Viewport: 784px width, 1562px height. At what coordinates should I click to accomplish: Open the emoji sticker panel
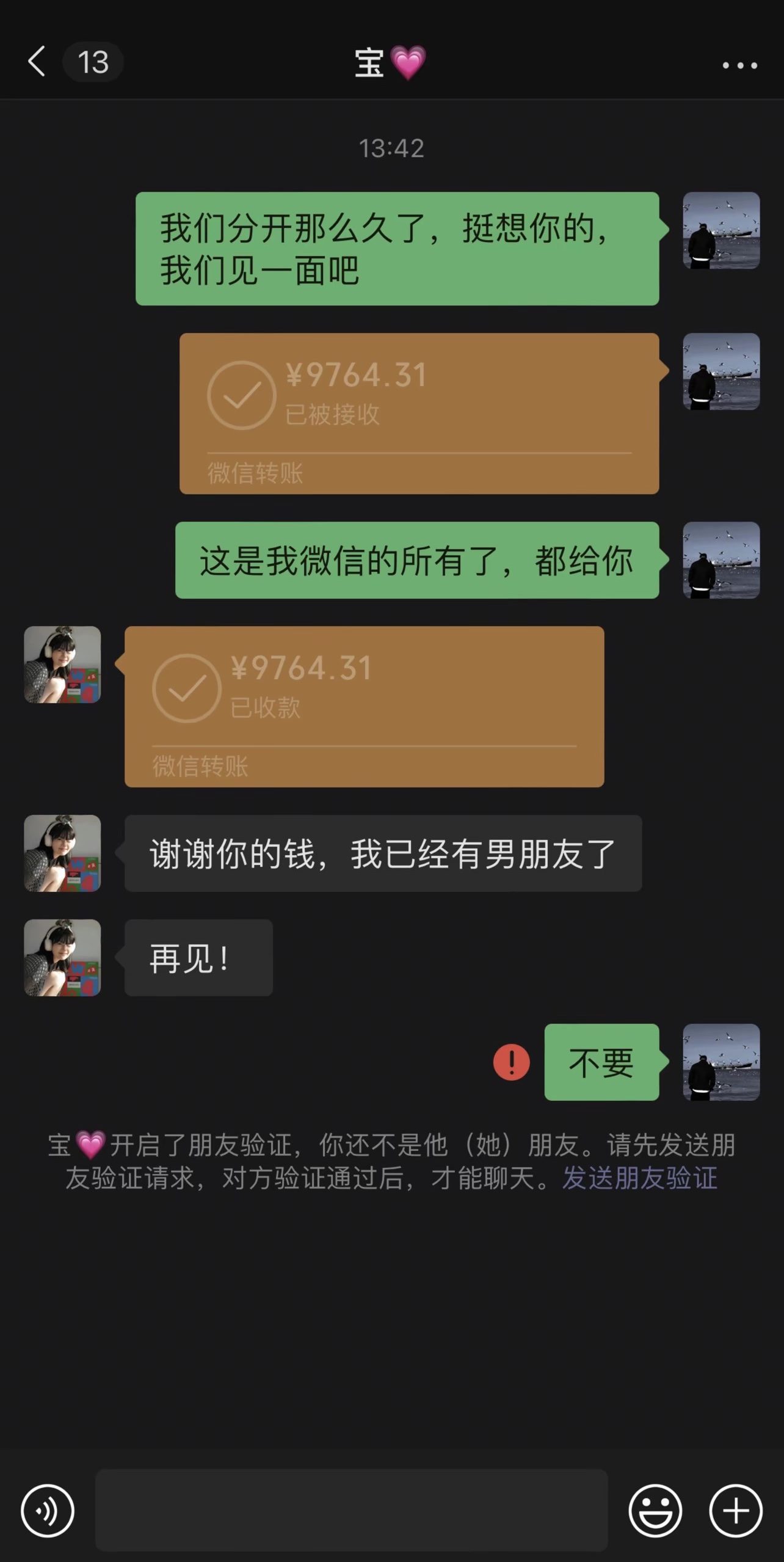point(655,1511)
